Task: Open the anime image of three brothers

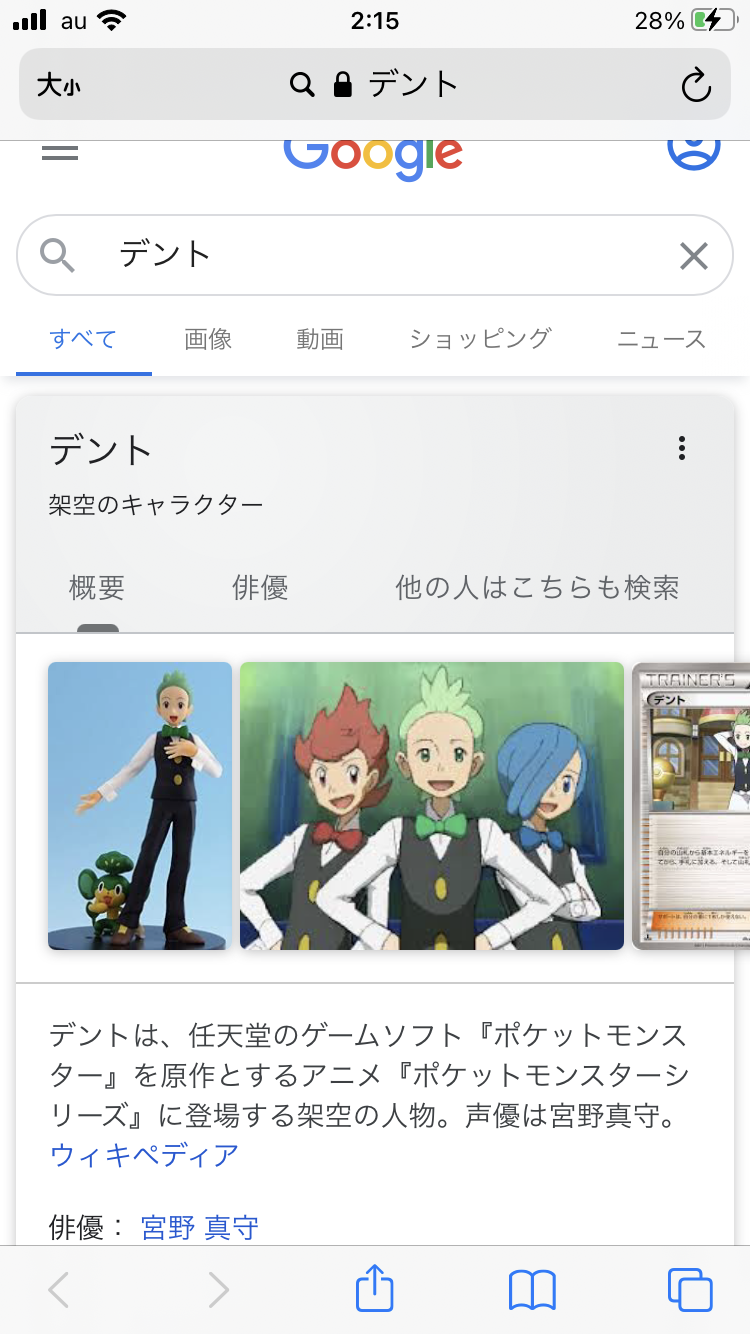Action: (432, 805)
